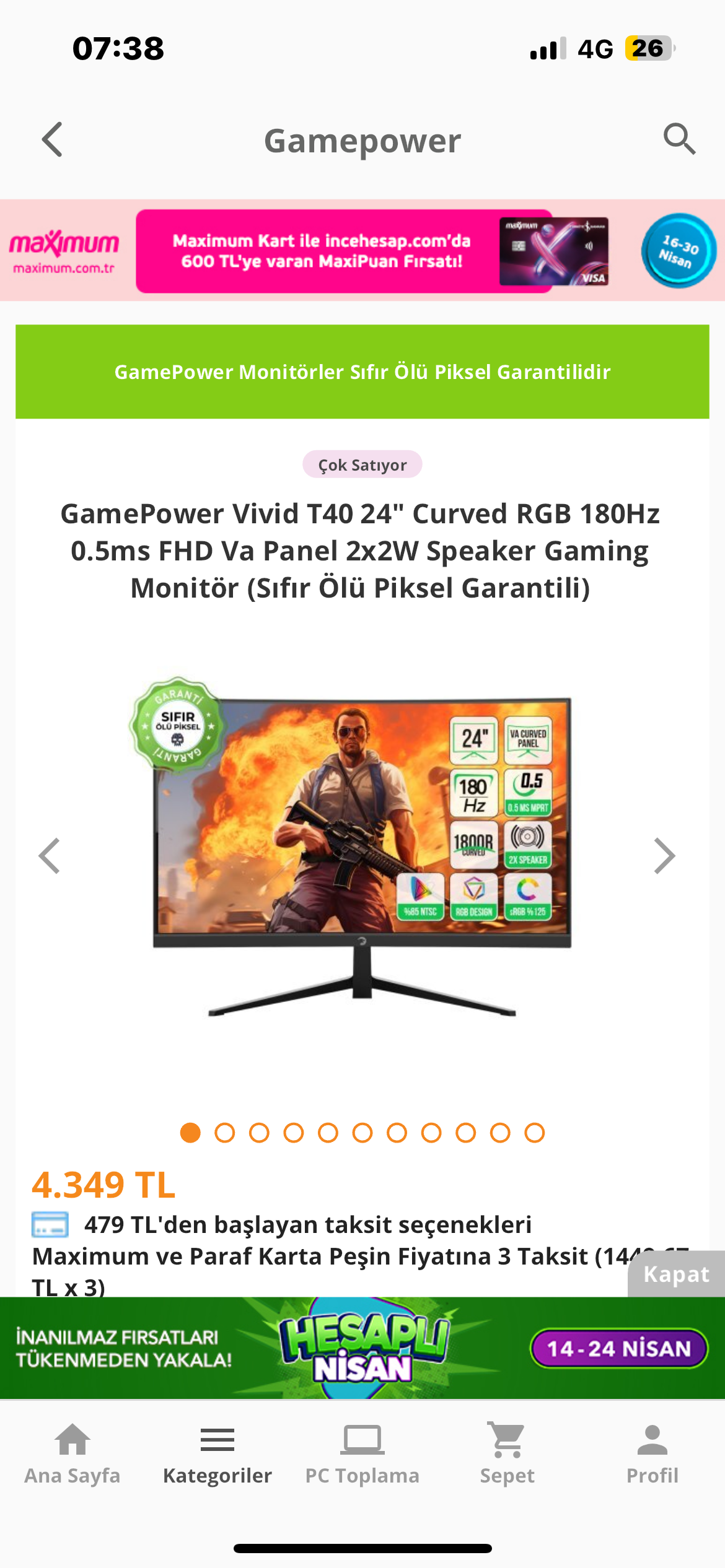Jump to the second image dot
Screen dimensions: 725x1568
224,1133
